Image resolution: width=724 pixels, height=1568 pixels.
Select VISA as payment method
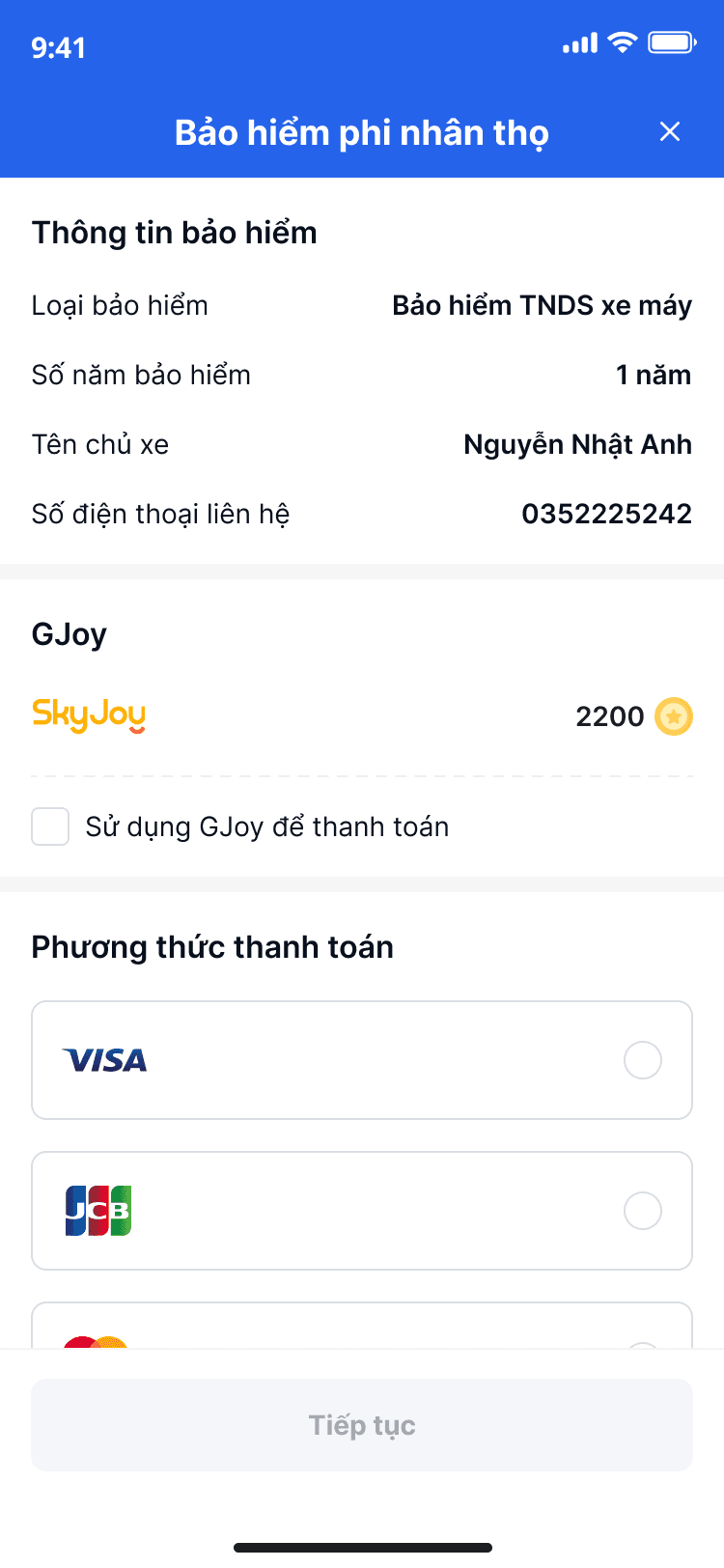pyautogui.click(x=642, y=1060)
